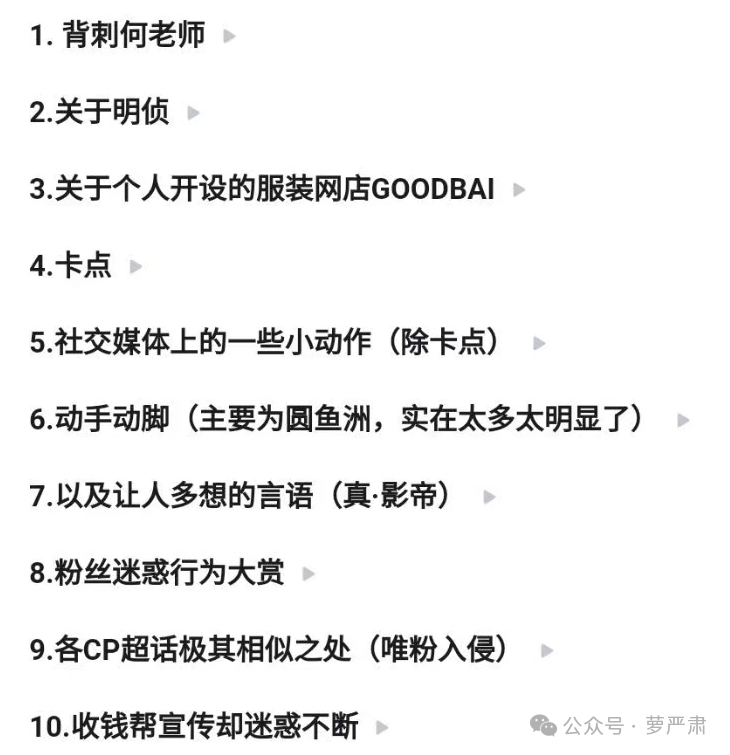
Task: Open section about 服装网店GOODBAI
Action: (x=518, y=190)
